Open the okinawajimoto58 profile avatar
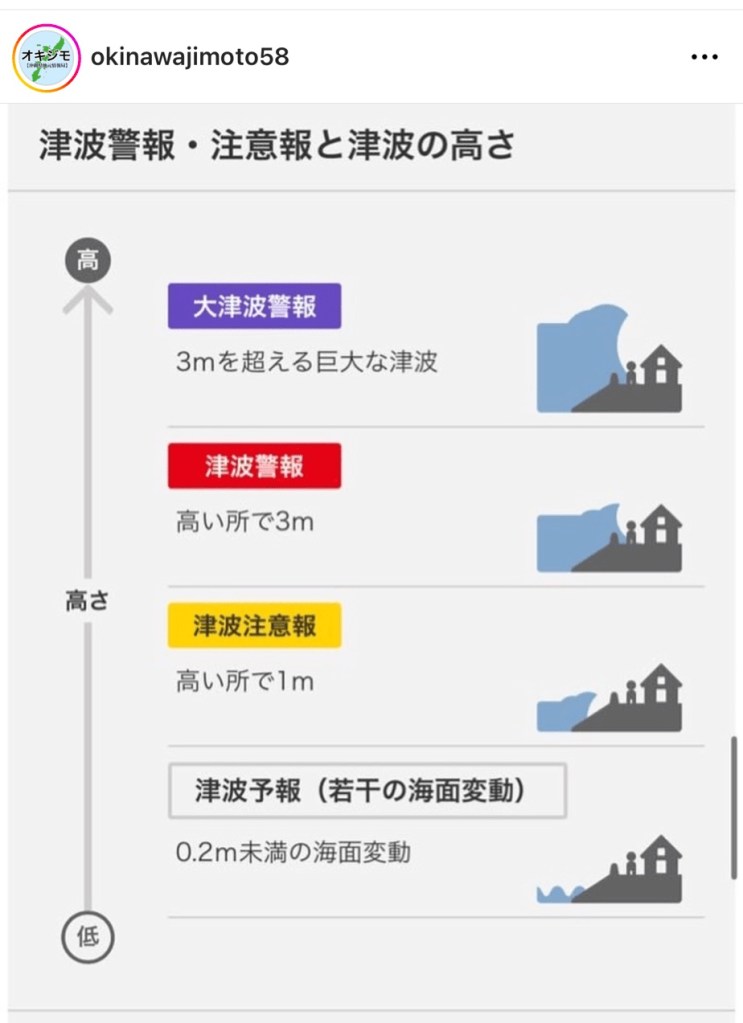743x1023 pixels. (46, 57)
